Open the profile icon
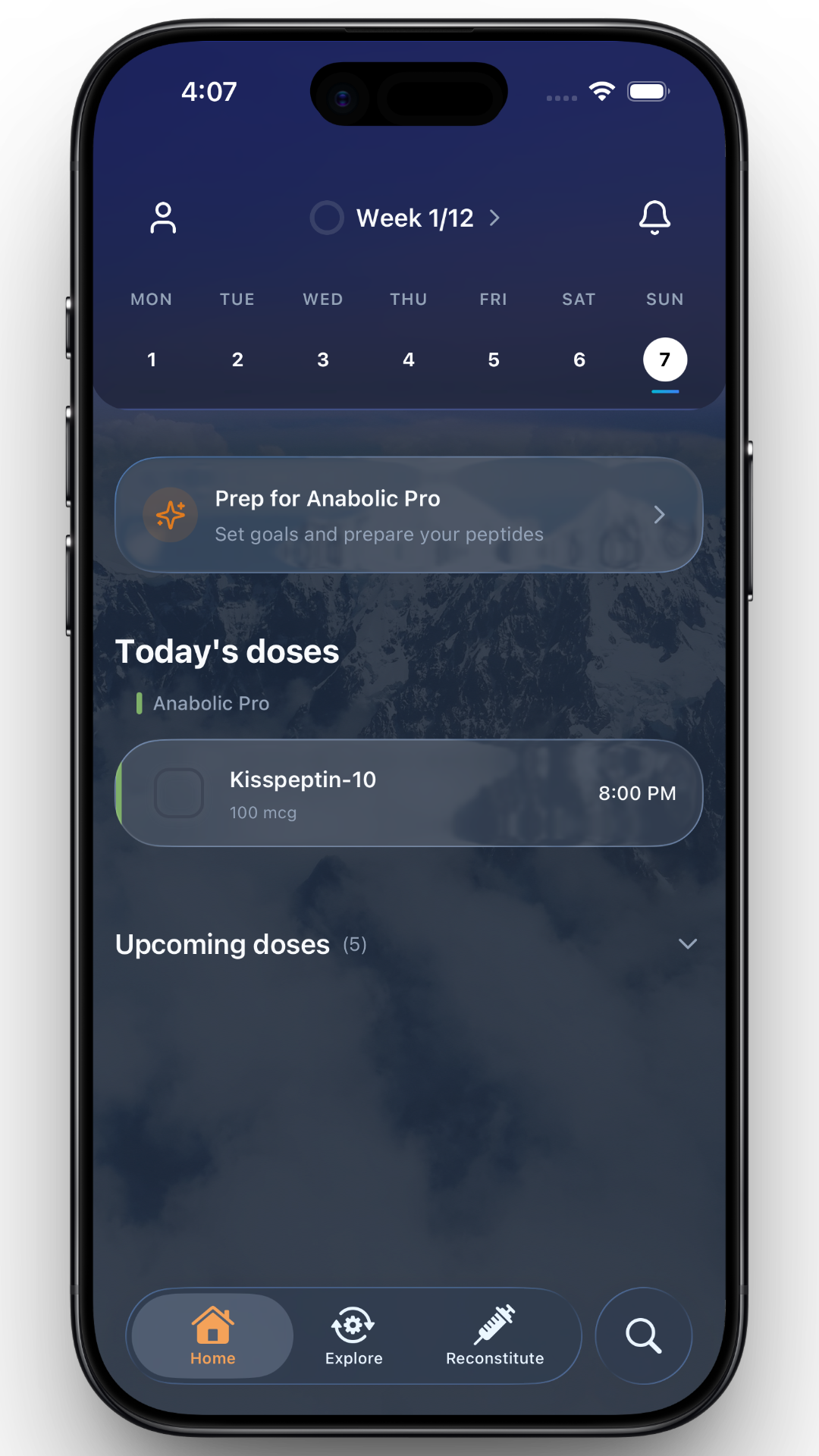The height and width of the screenshot is (1456, 819). tap(163, 218)
